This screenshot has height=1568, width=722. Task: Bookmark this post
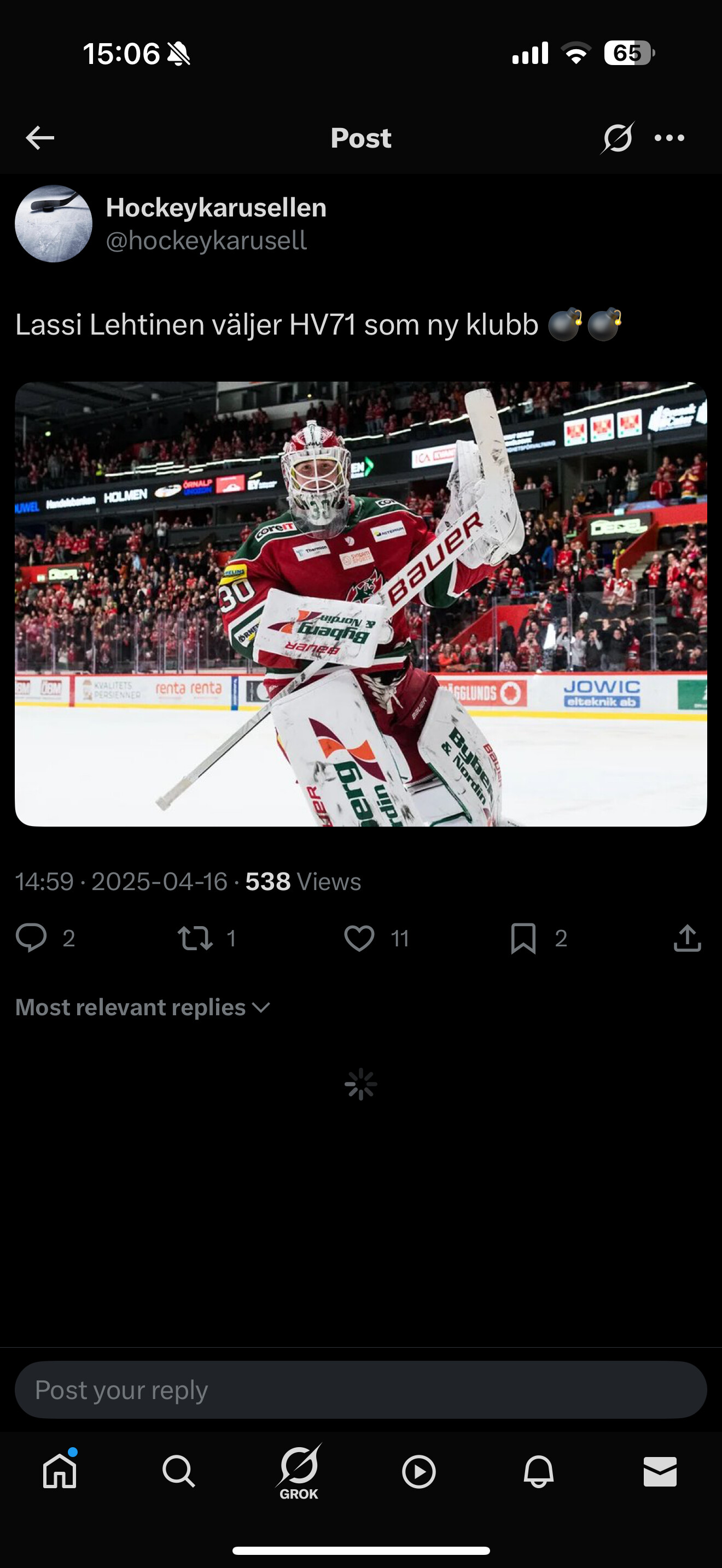[523, 938]
